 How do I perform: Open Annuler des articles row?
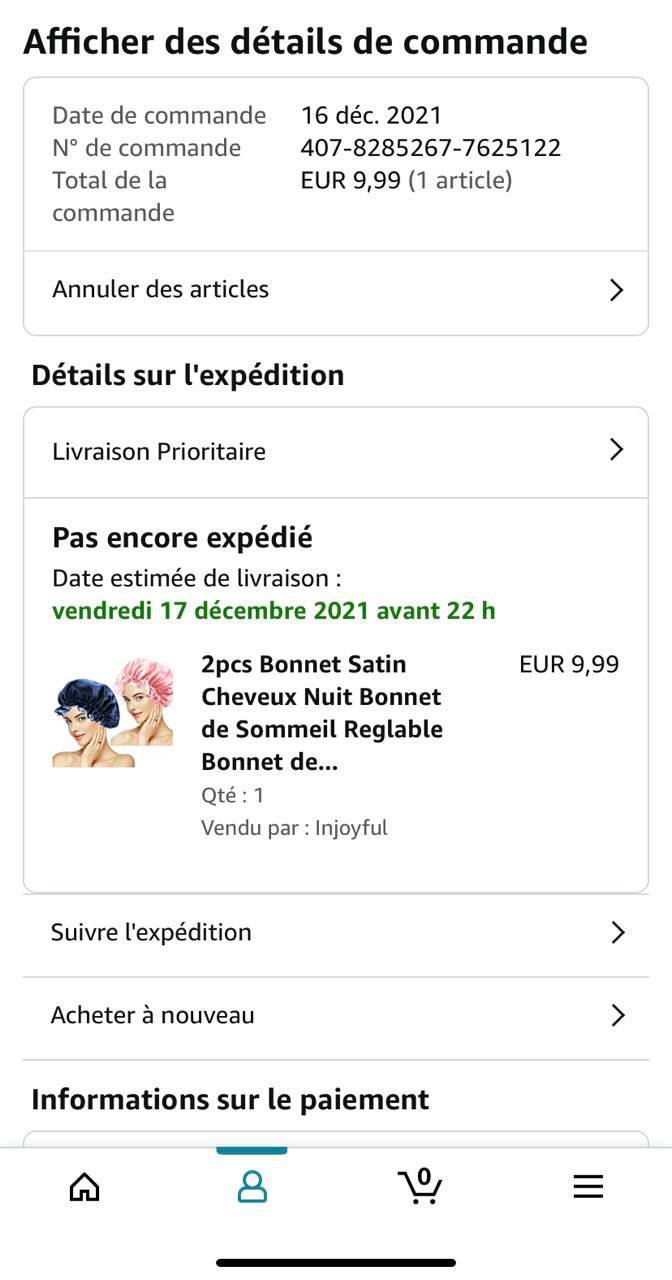coord(336,290)
